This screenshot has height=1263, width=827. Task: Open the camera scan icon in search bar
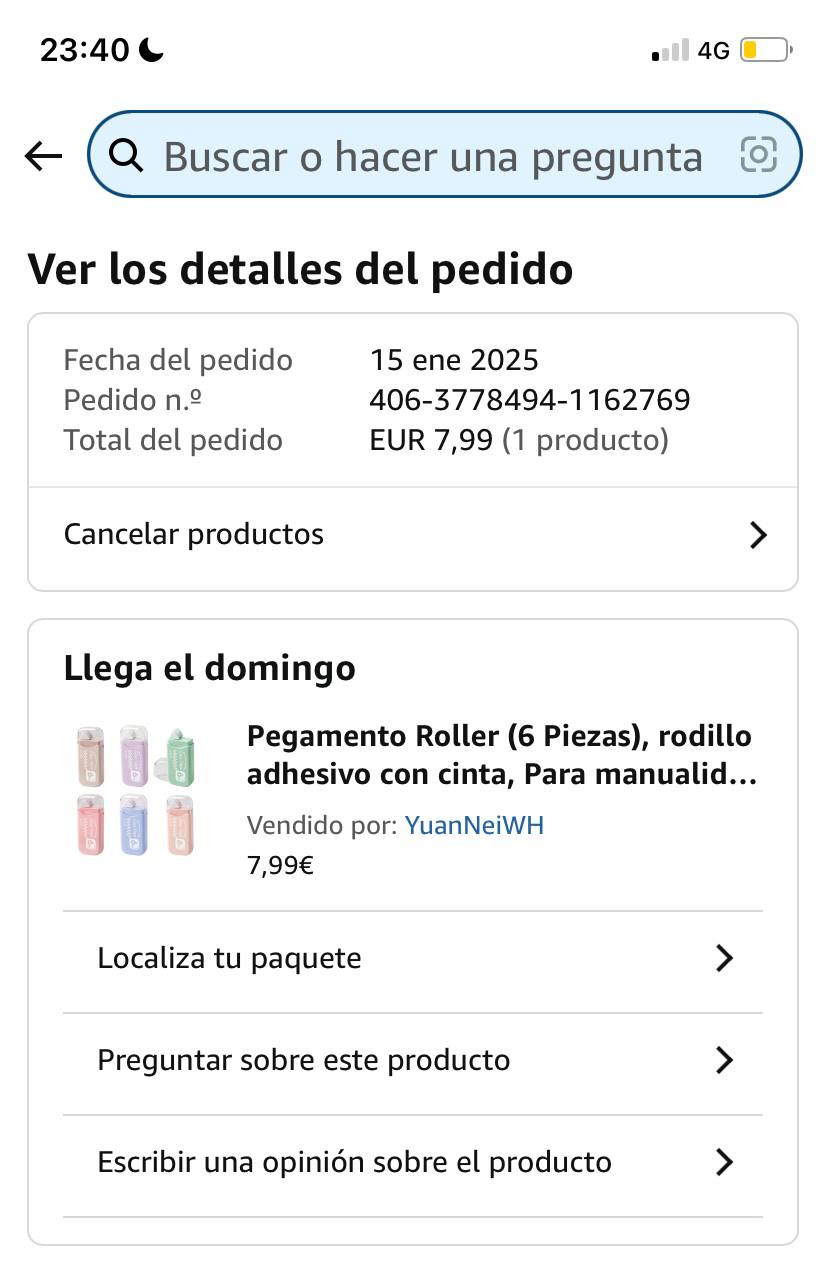(758, 155)
